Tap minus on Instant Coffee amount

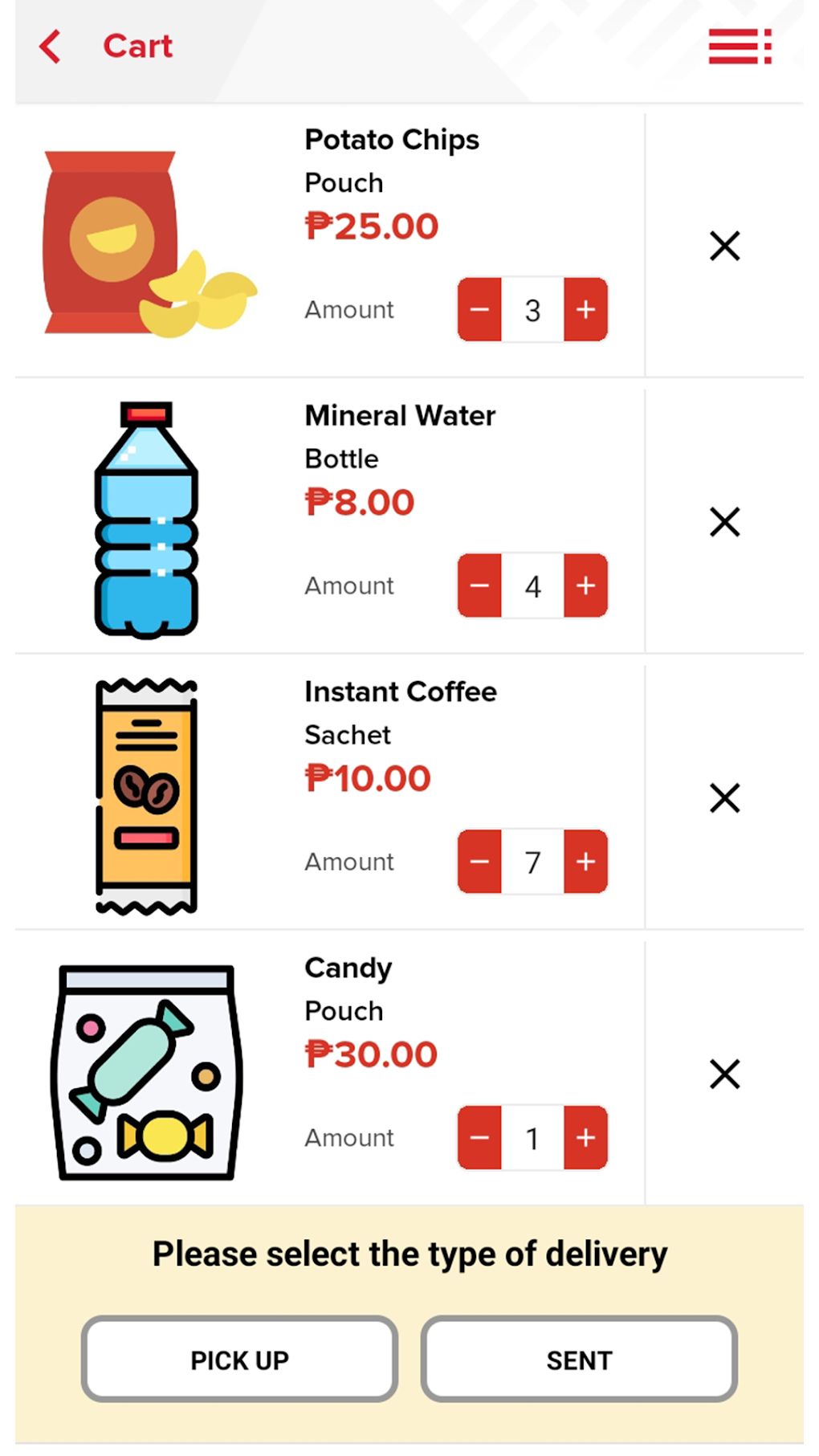pyautogui.click(x=479, y=862)
